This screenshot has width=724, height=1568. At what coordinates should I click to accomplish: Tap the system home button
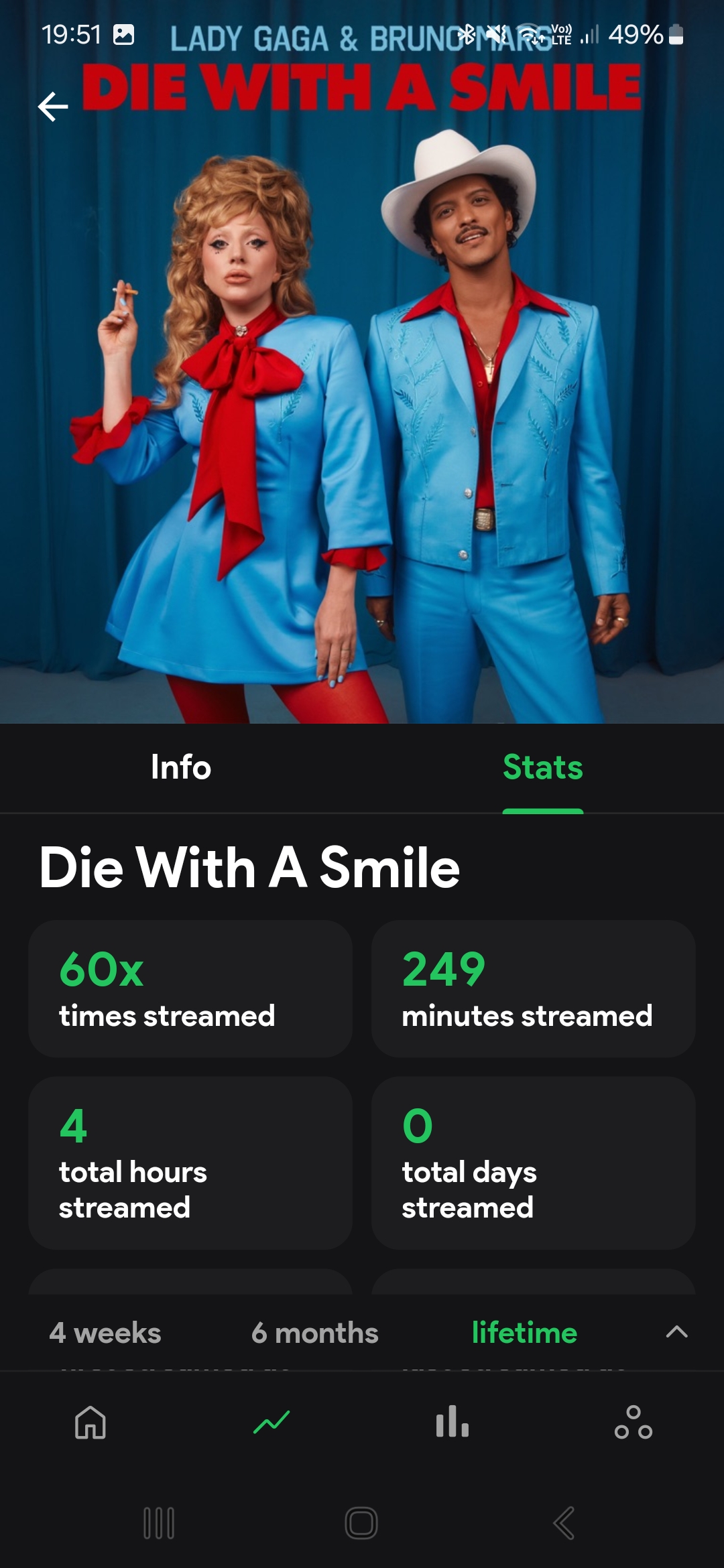click(x=361, y=1523)
